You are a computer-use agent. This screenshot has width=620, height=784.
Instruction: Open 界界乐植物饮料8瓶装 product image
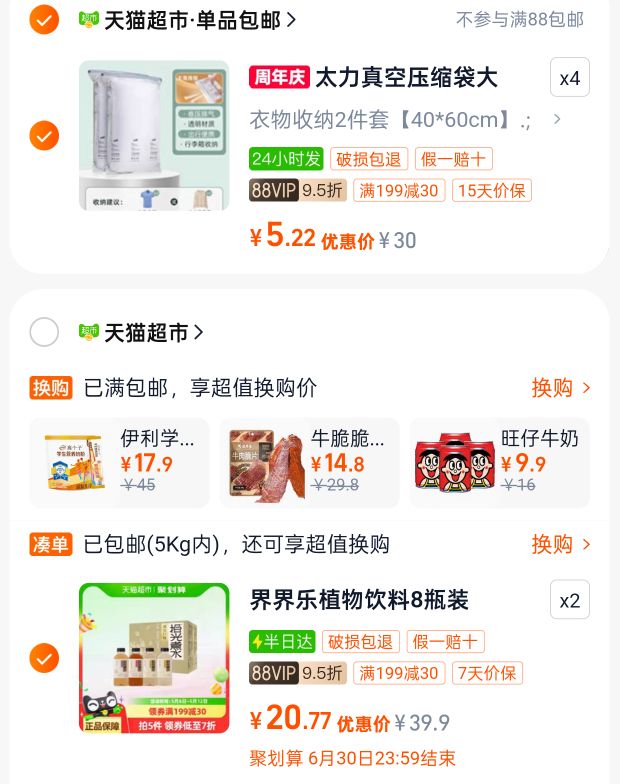pos(154,658)
